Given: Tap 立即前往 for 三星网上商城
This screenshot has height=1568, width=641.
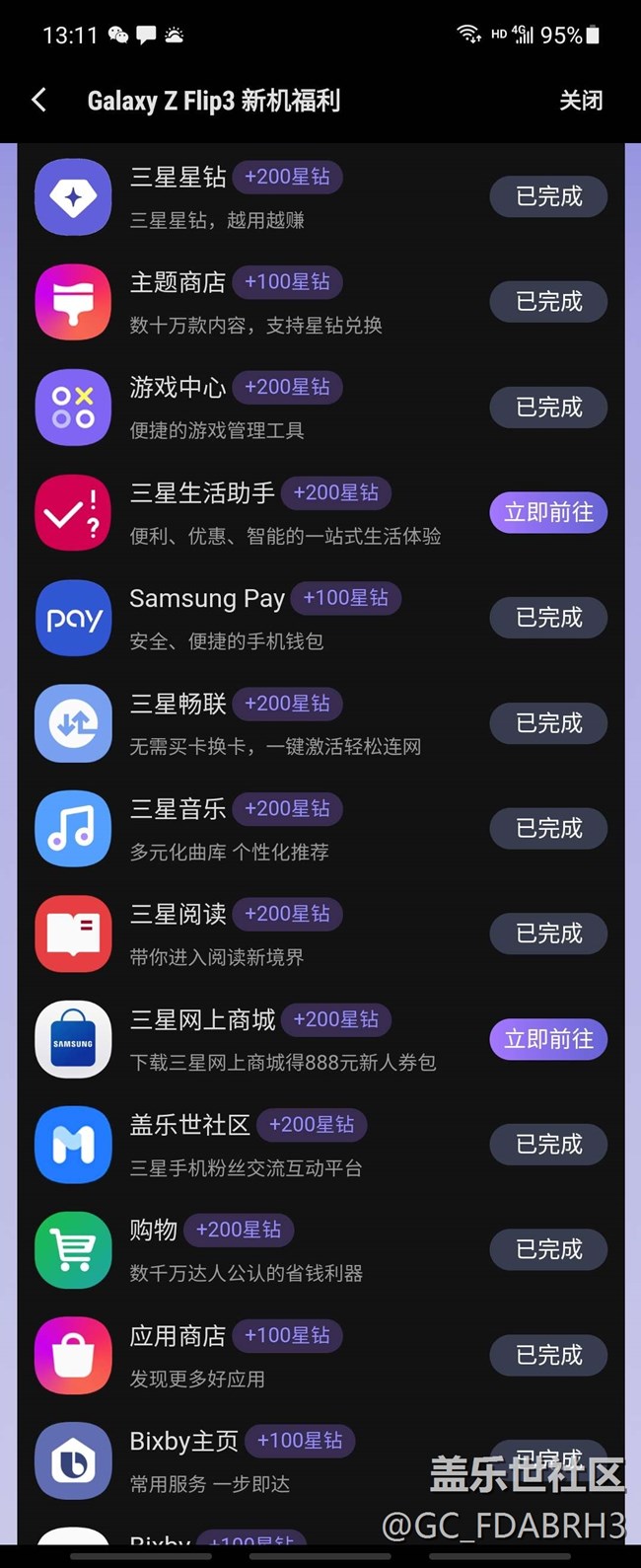Looking at the screenshot, I should (x=548, y=1039).
